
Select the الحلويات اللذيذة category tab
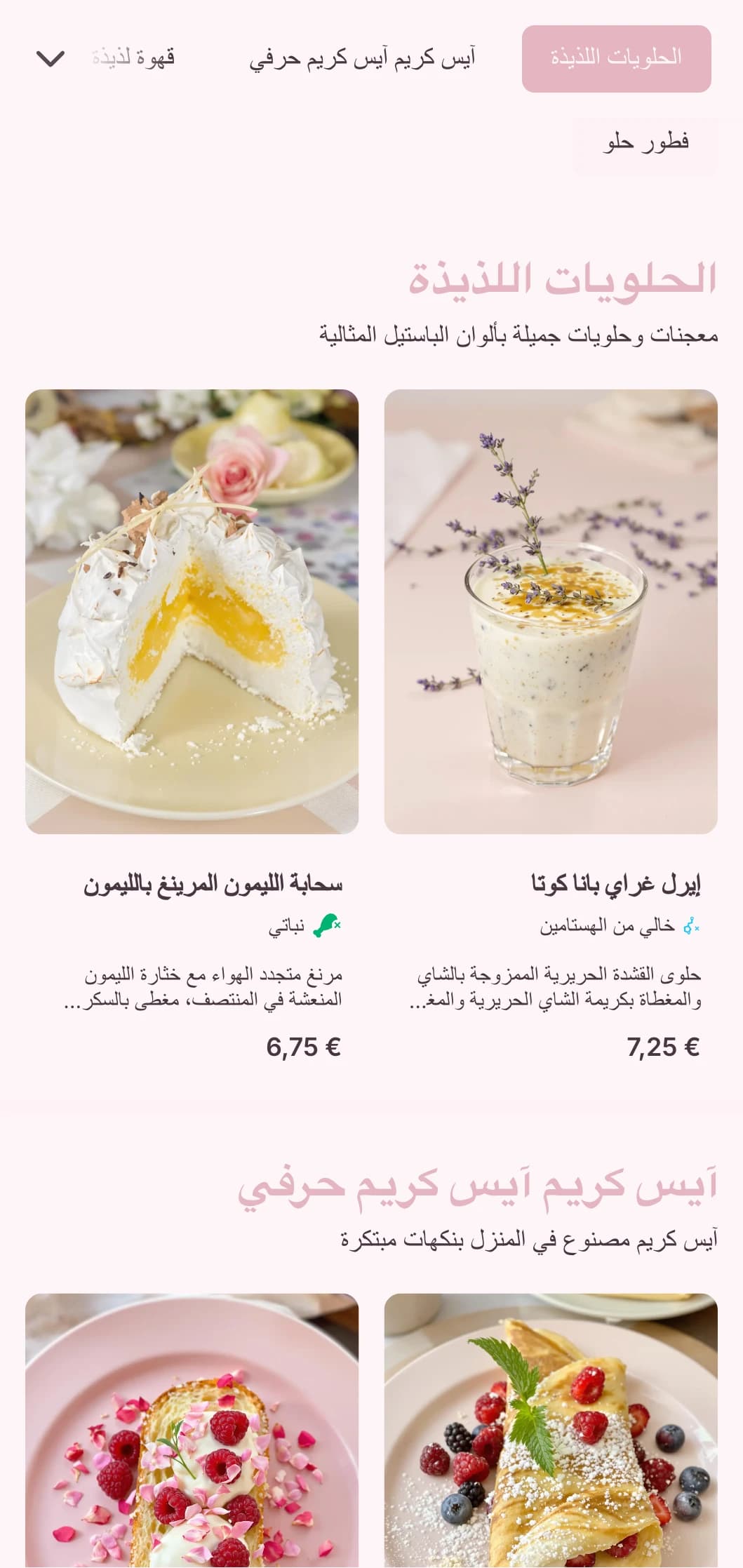616,58
